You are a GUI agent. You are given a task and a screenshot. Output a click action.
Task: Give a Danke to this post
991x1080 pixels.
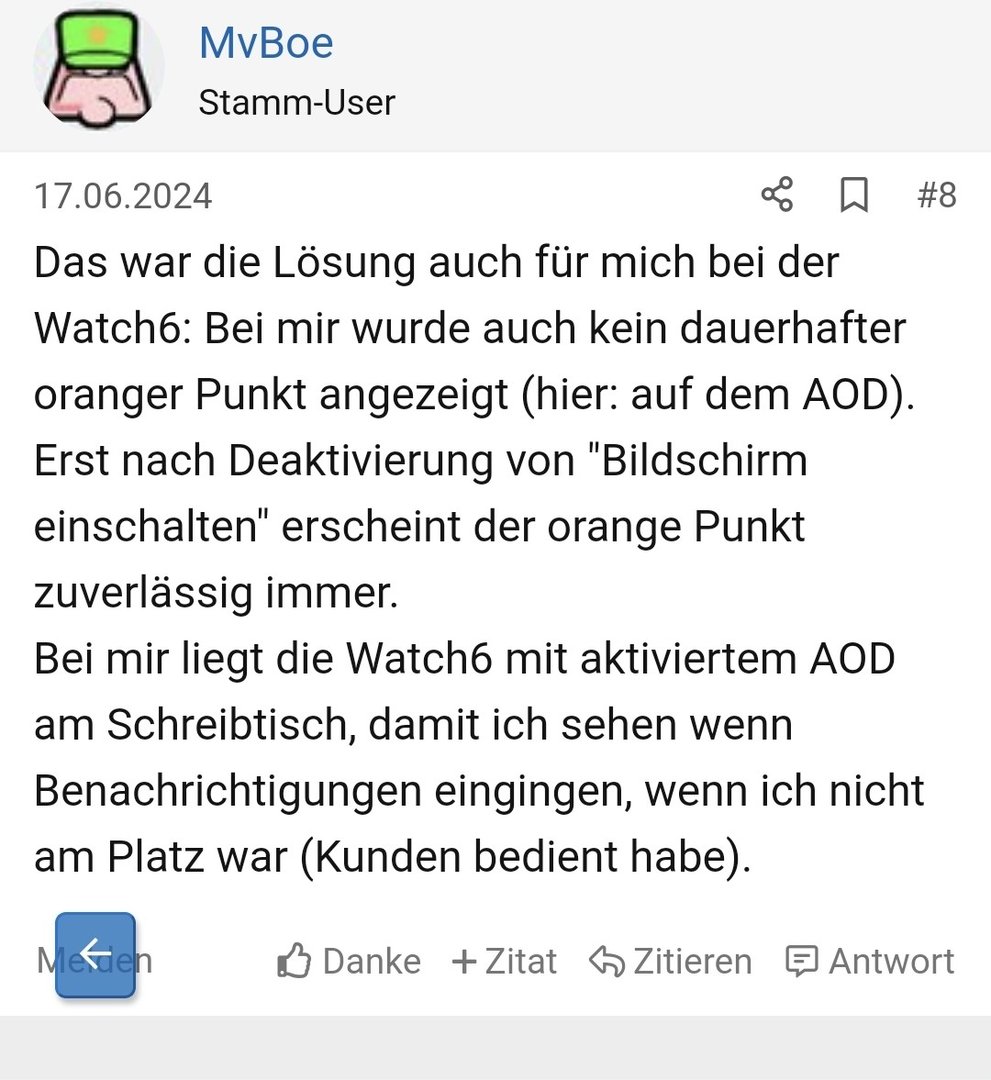[349, 961]
